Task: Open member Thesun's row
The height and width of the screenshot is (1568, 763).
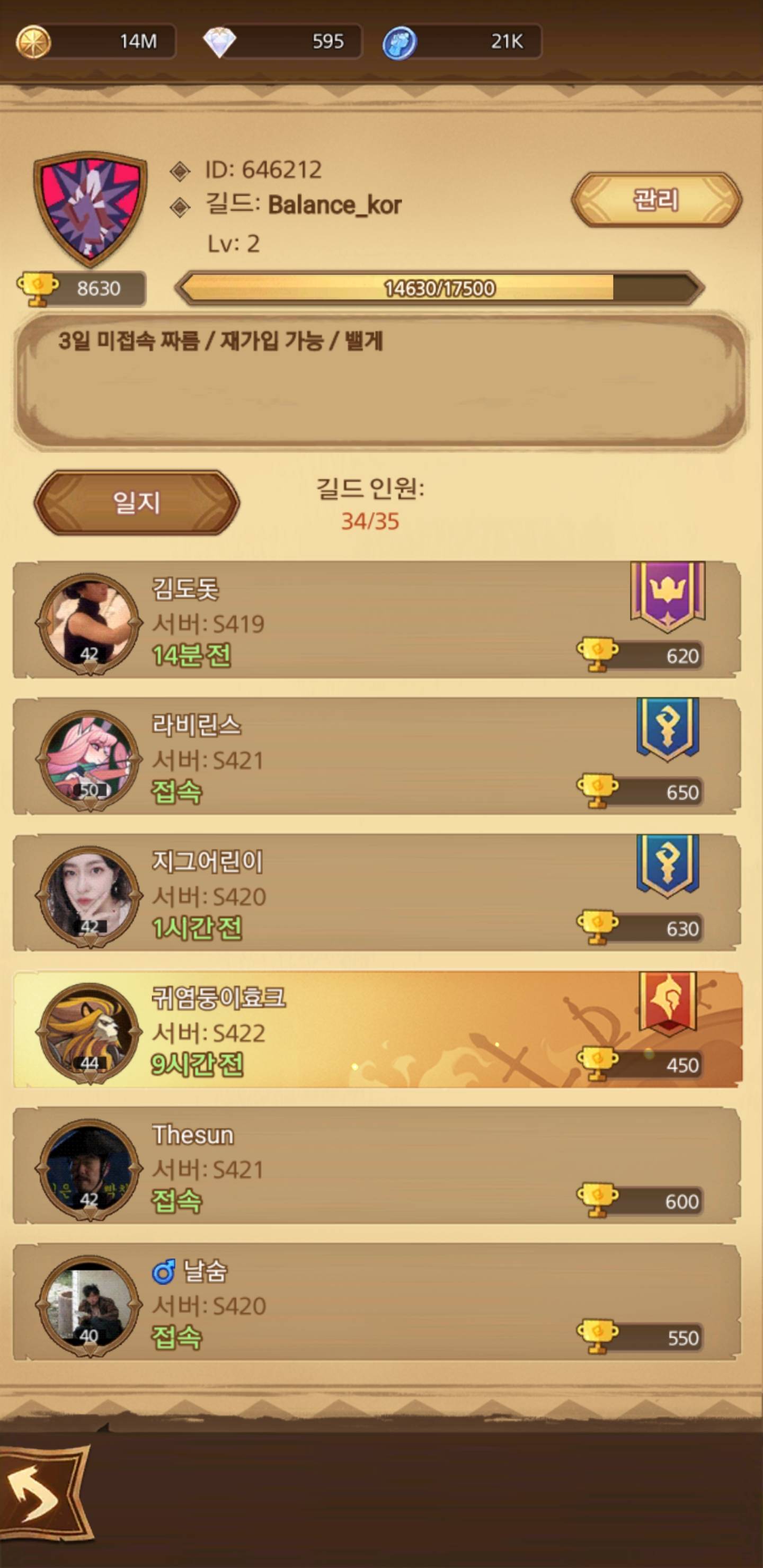Action: 376,1165
